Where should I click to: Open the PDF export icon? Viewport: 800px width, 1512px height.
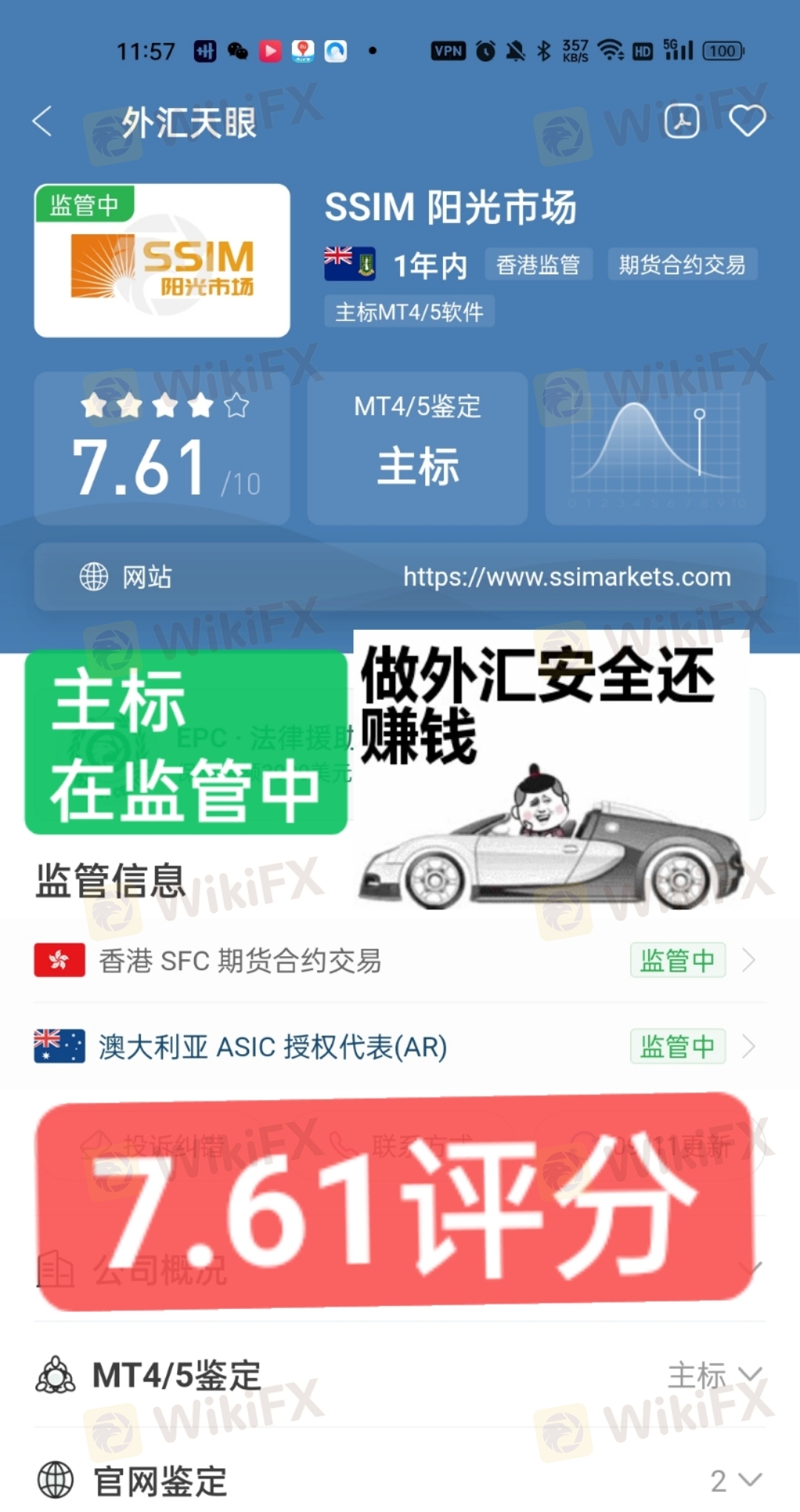coord(681,121)
